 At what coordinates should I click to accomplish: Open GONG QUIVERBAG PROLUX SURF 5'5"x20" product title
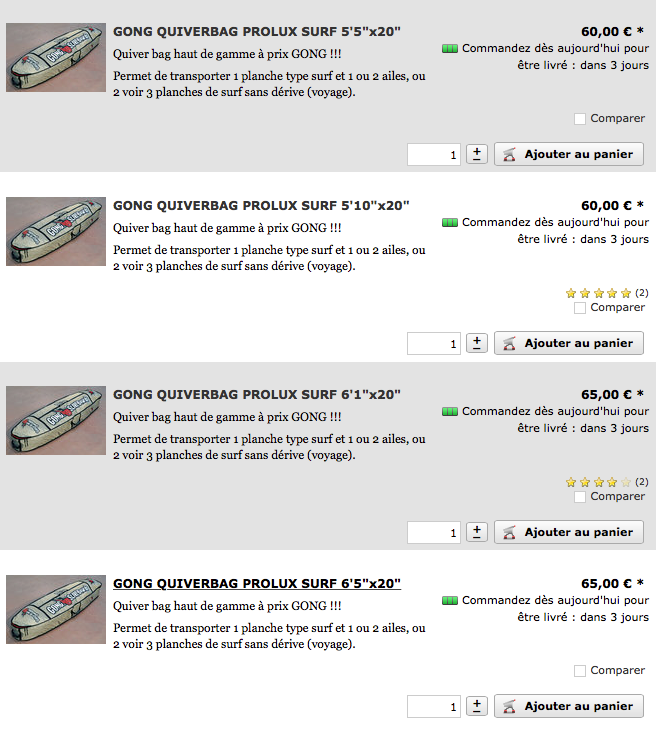[257, 32]
